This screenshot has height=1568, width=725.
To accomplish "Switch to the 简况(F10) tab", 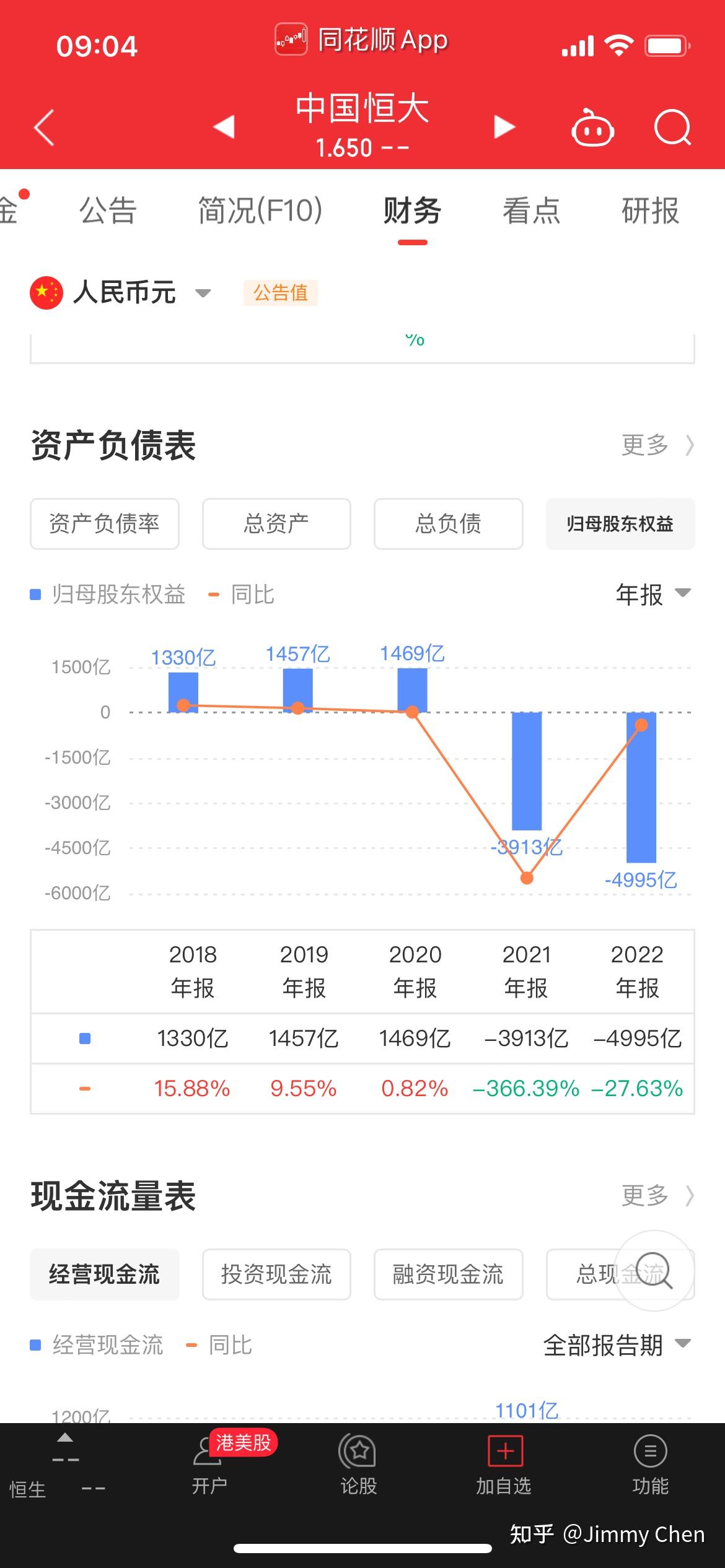I will (x=260, y=211).
